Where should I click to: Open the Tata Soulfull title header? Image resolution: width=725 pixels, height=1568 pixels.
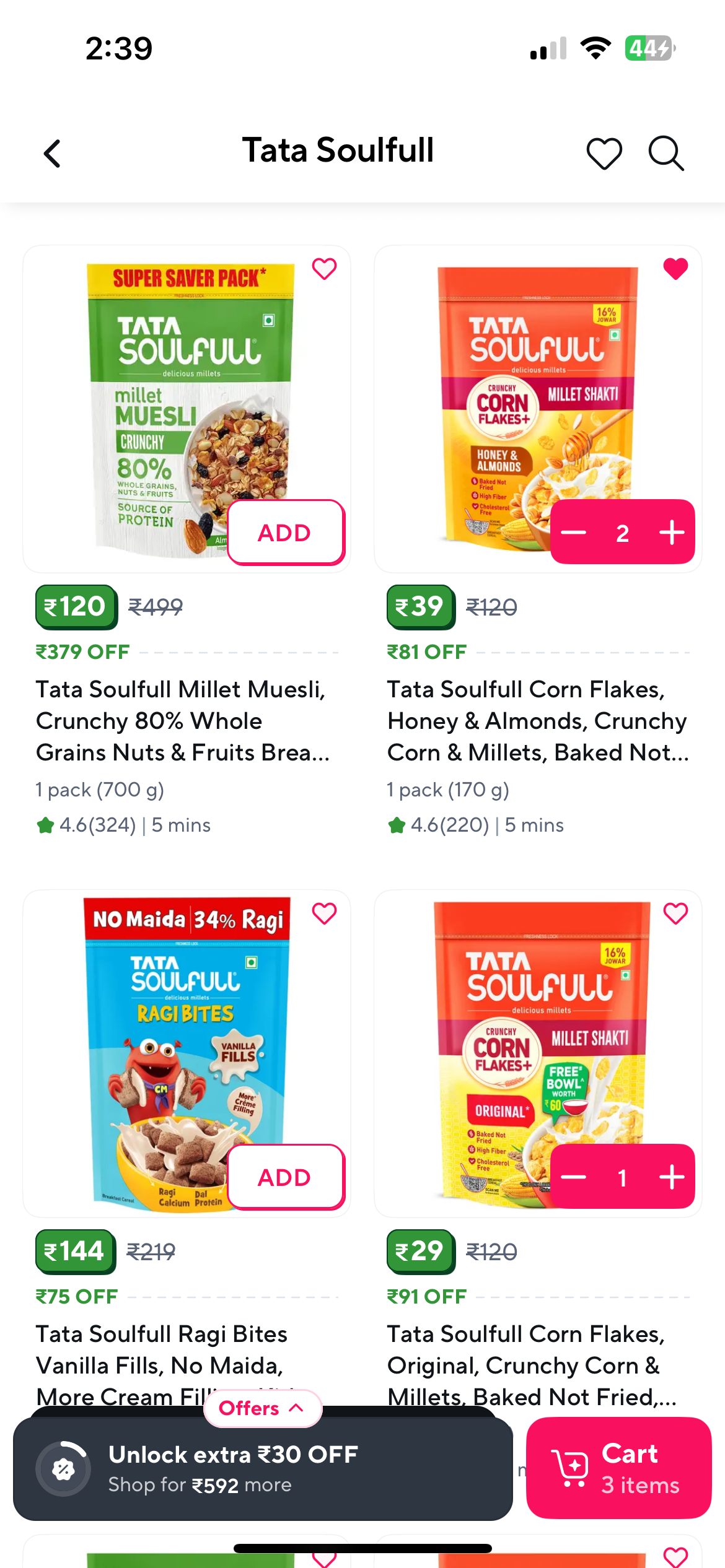coord(338,149)
